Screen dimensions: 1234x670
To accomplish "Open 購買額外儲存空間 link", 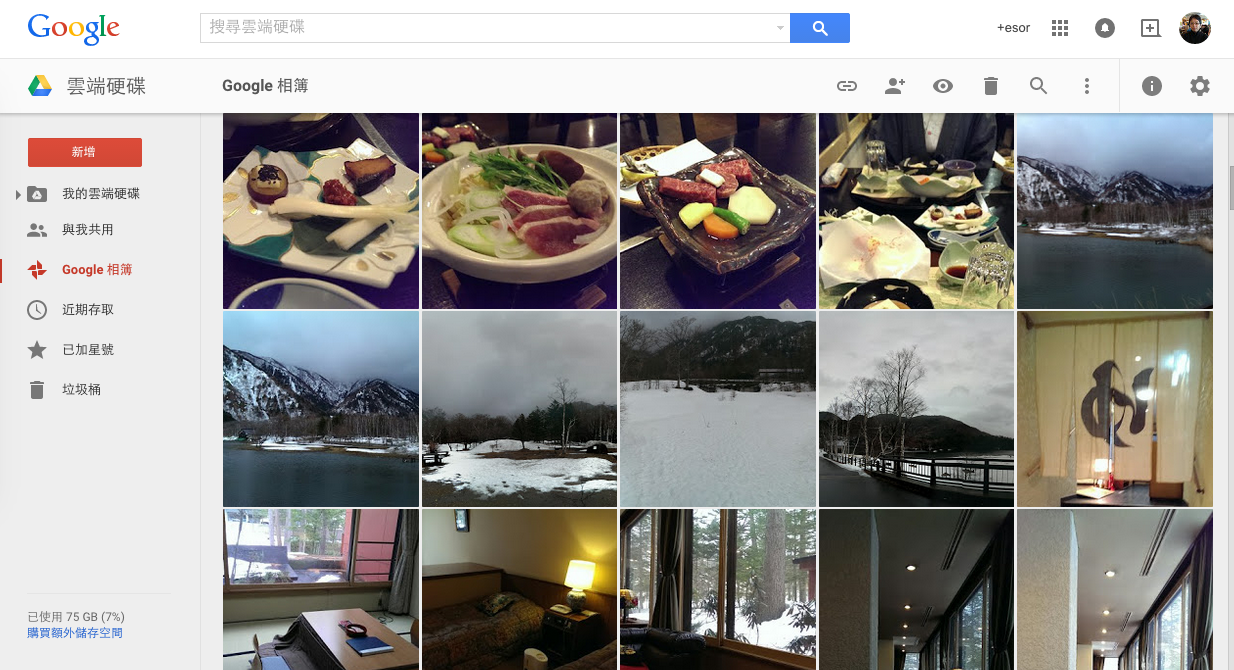I will coord(75,633).
